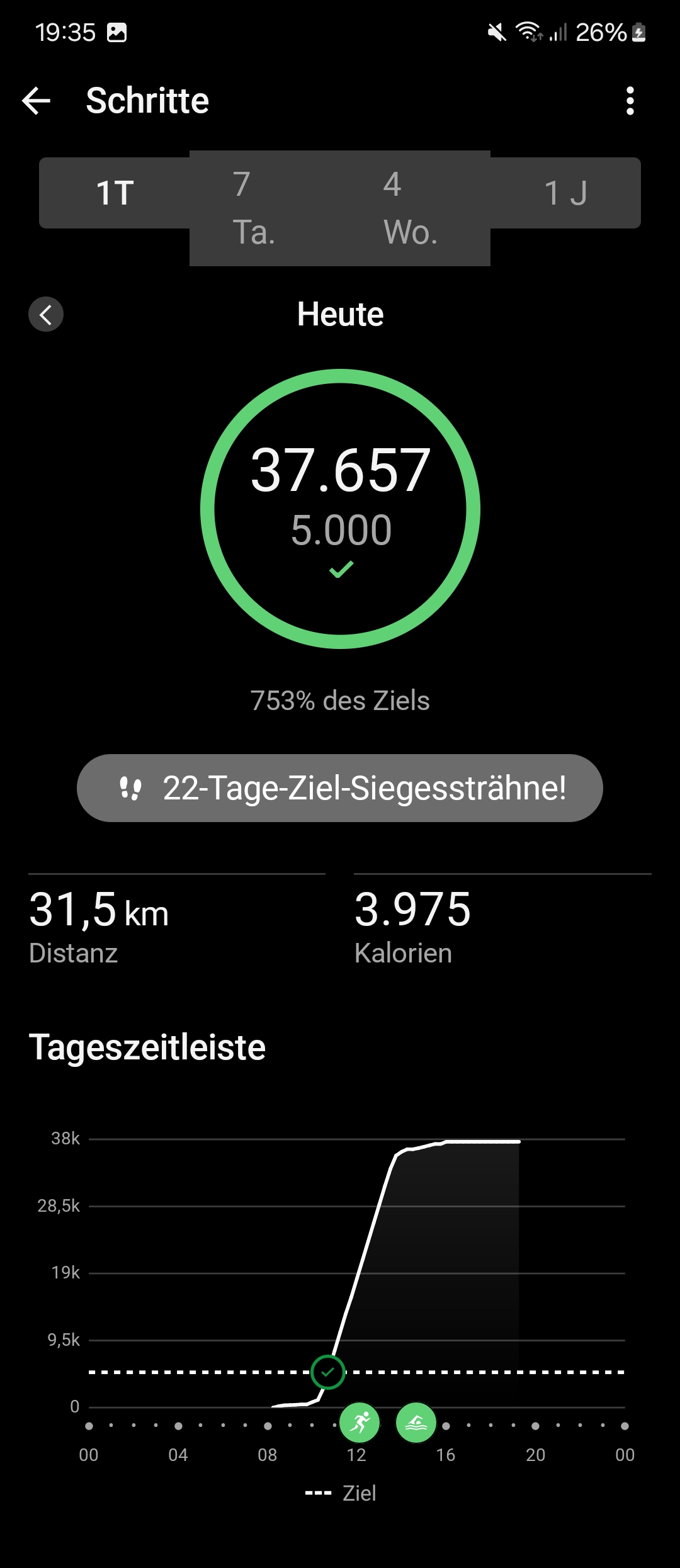Open the three-dot overflow menu
680x1568 pixels.
(630, 101)
